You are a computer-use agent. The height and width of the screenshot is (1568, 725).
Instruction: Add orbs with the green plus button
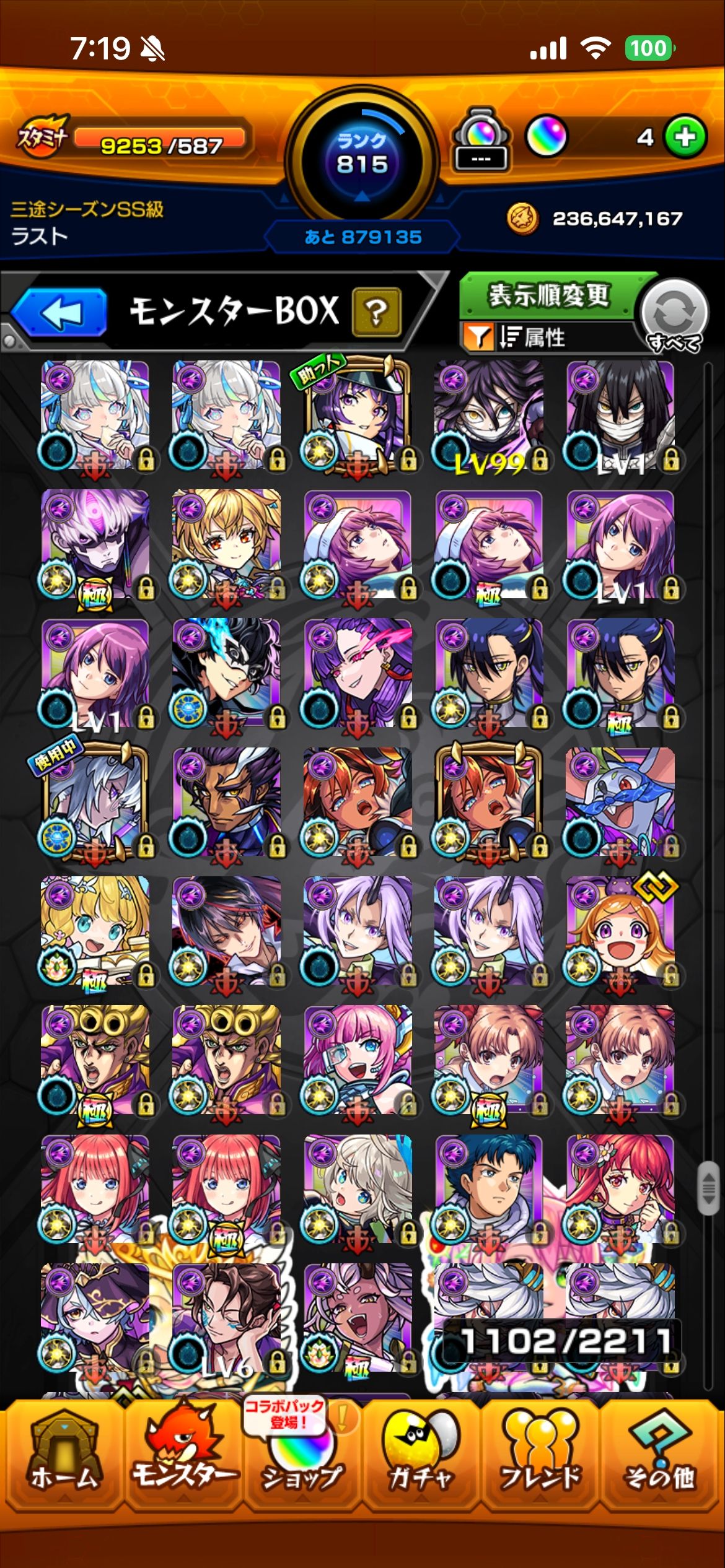(685, 137)
